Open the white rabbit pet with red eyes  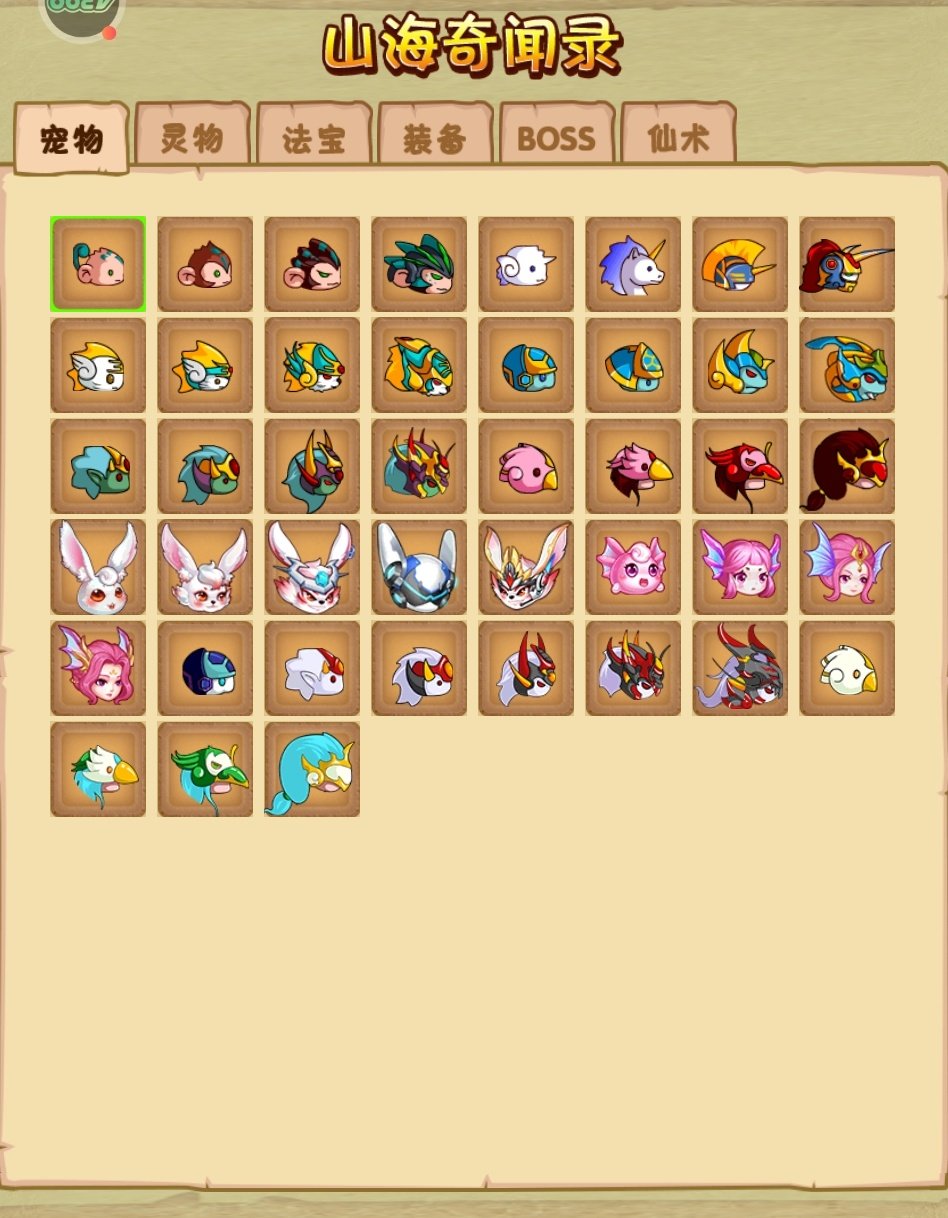(98, 567)
